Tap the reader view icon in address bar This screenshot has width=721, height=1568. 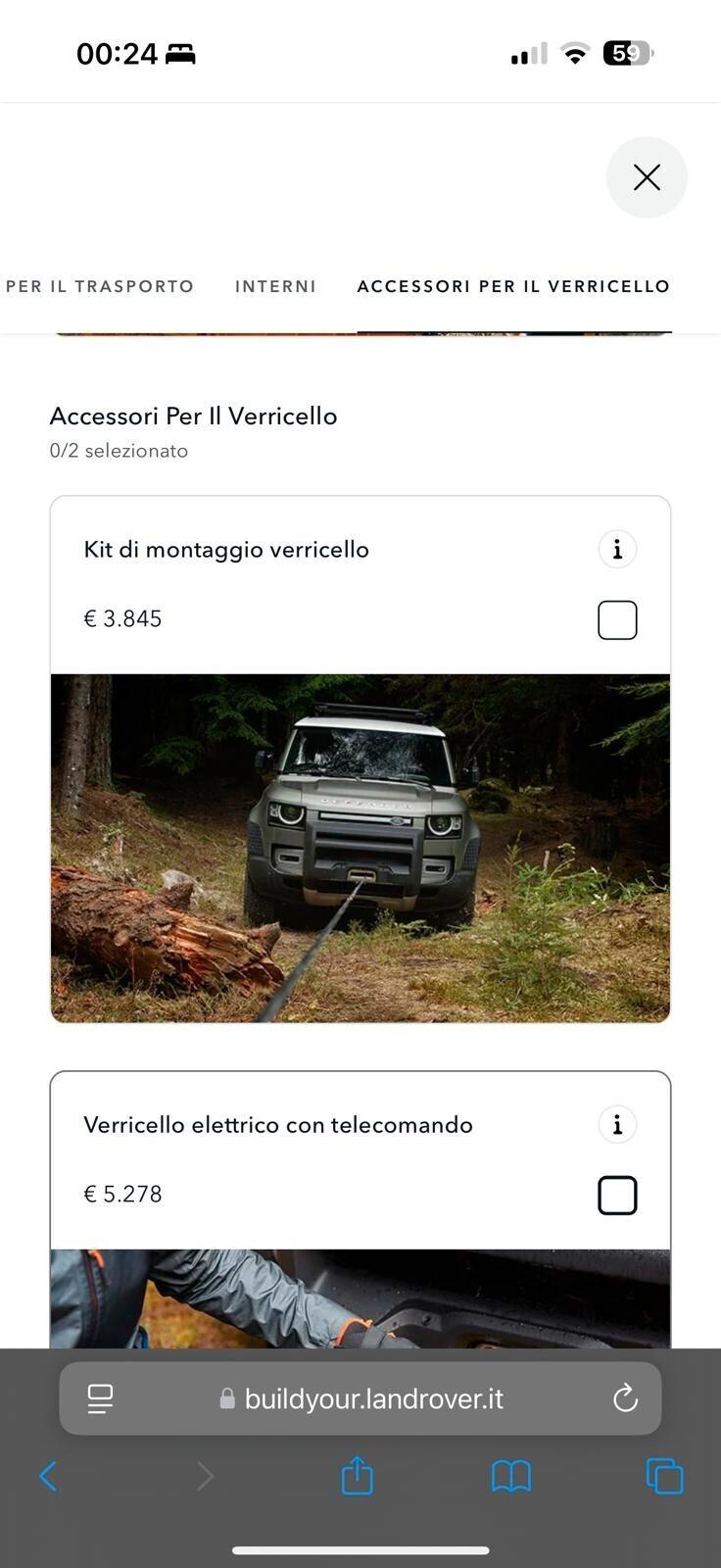101,1398
